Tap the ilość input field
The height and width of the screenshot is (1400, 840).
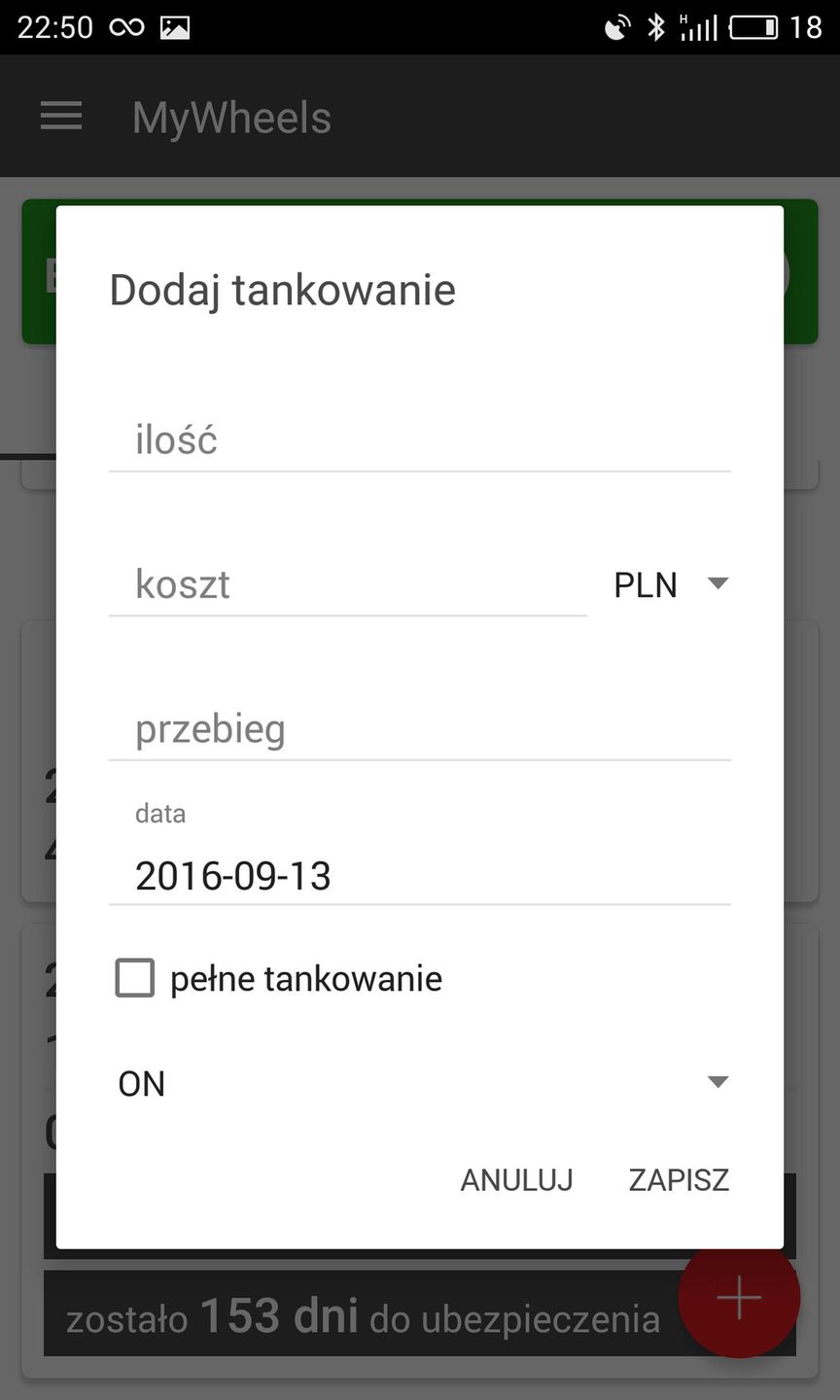click(x=418, y=439)
